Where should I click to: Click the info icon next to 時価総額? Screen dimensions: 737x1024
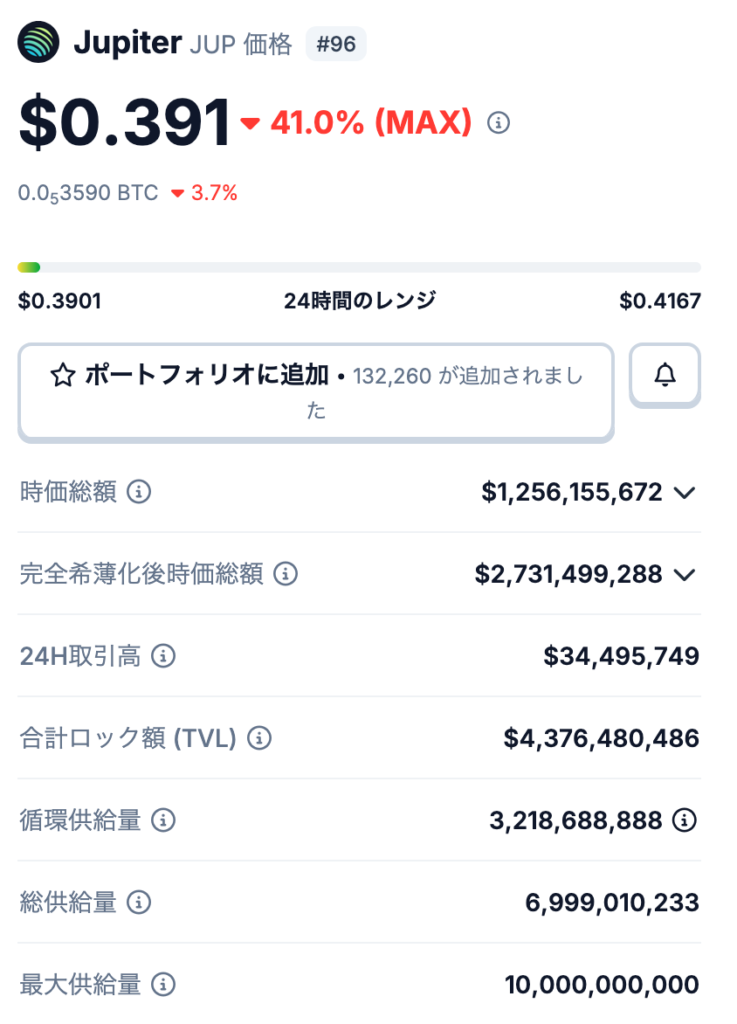click(139, 492)
